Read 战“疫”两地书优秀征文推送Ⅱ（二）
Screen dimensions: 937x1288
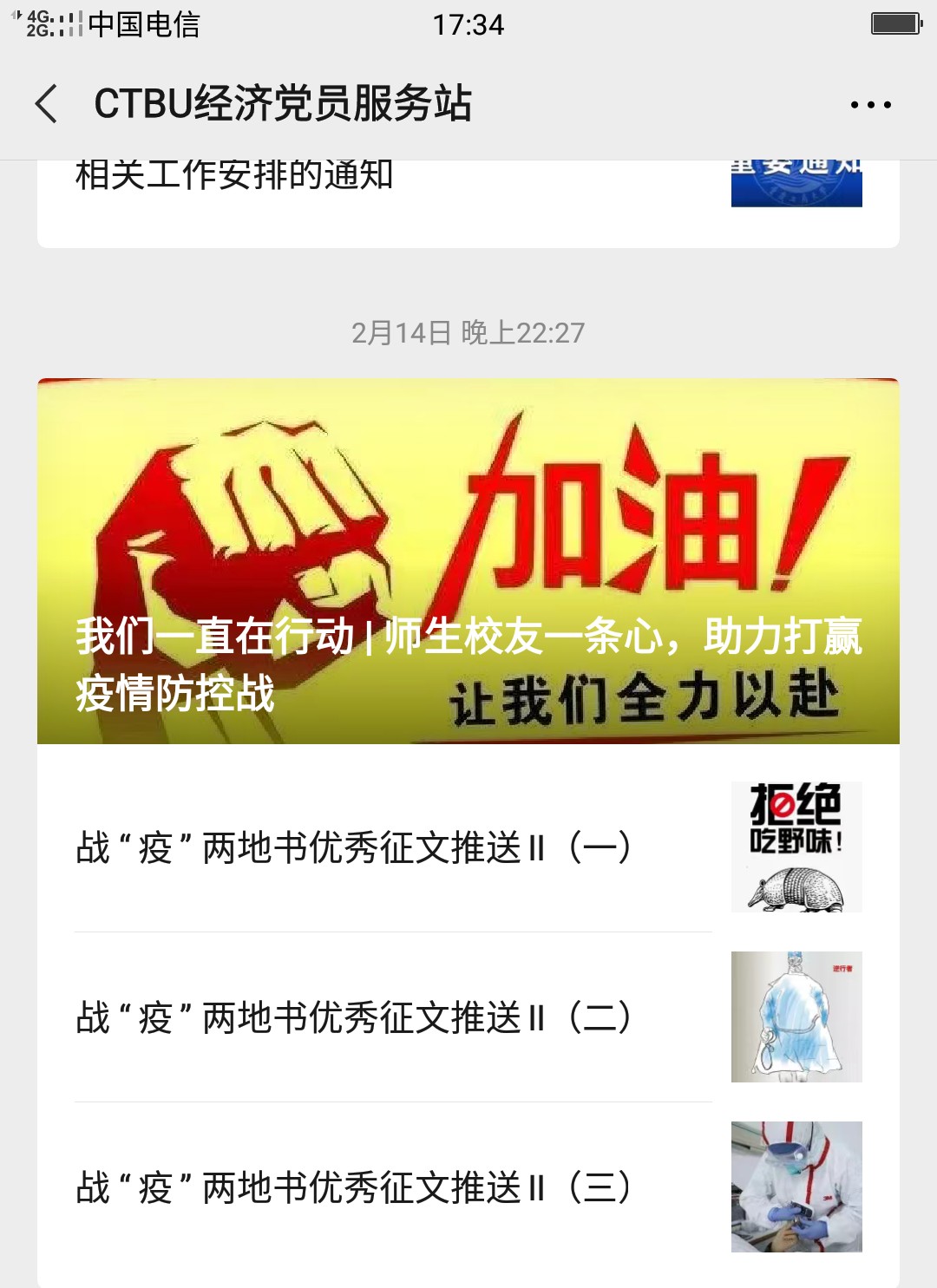click(x=354, y=1017)
